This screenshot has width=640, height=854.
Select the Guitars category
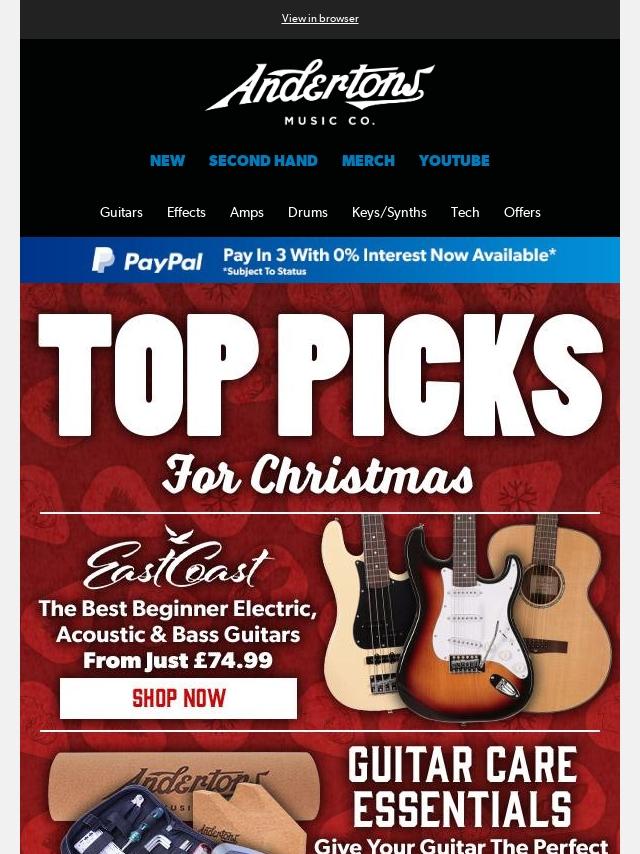click(121, 212)
